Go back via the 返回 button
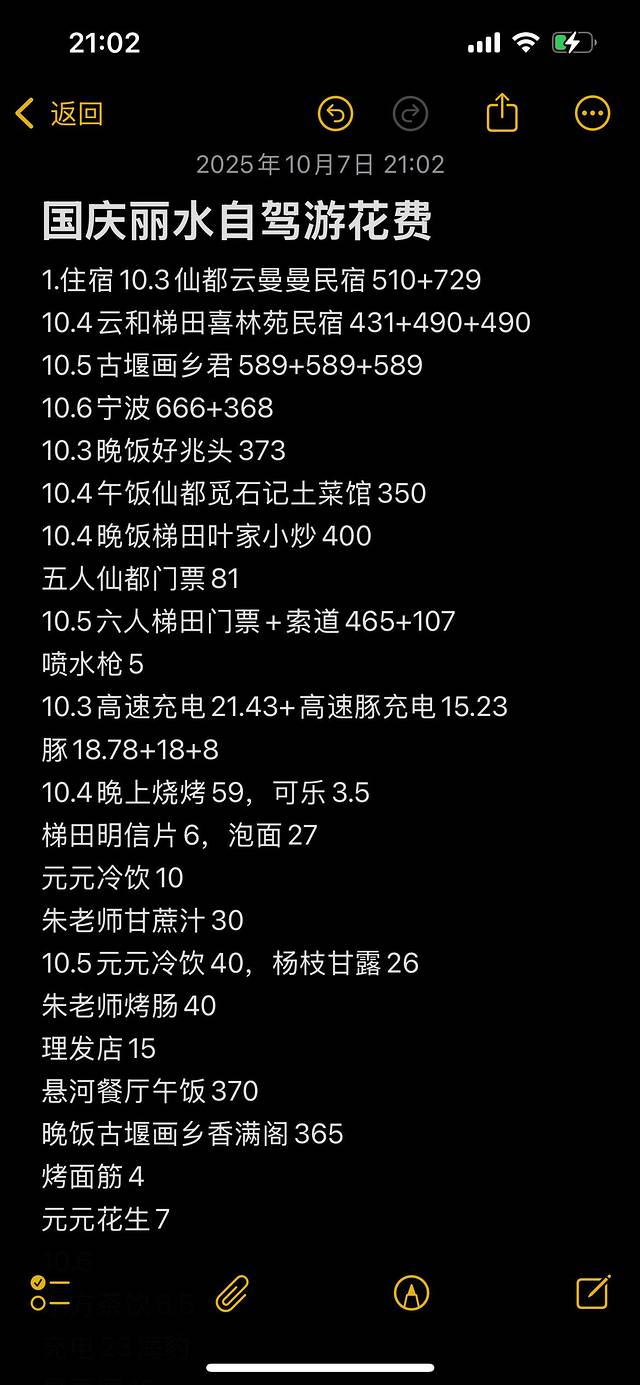640x1385 pixels. click(x=60, y=114)
